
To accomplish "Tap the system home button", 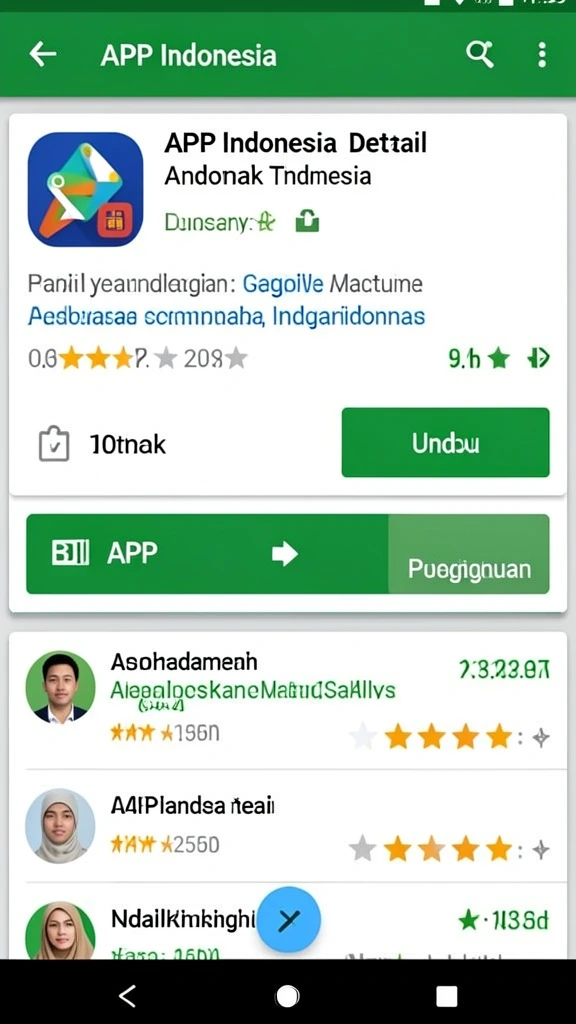I will point(287,996).
